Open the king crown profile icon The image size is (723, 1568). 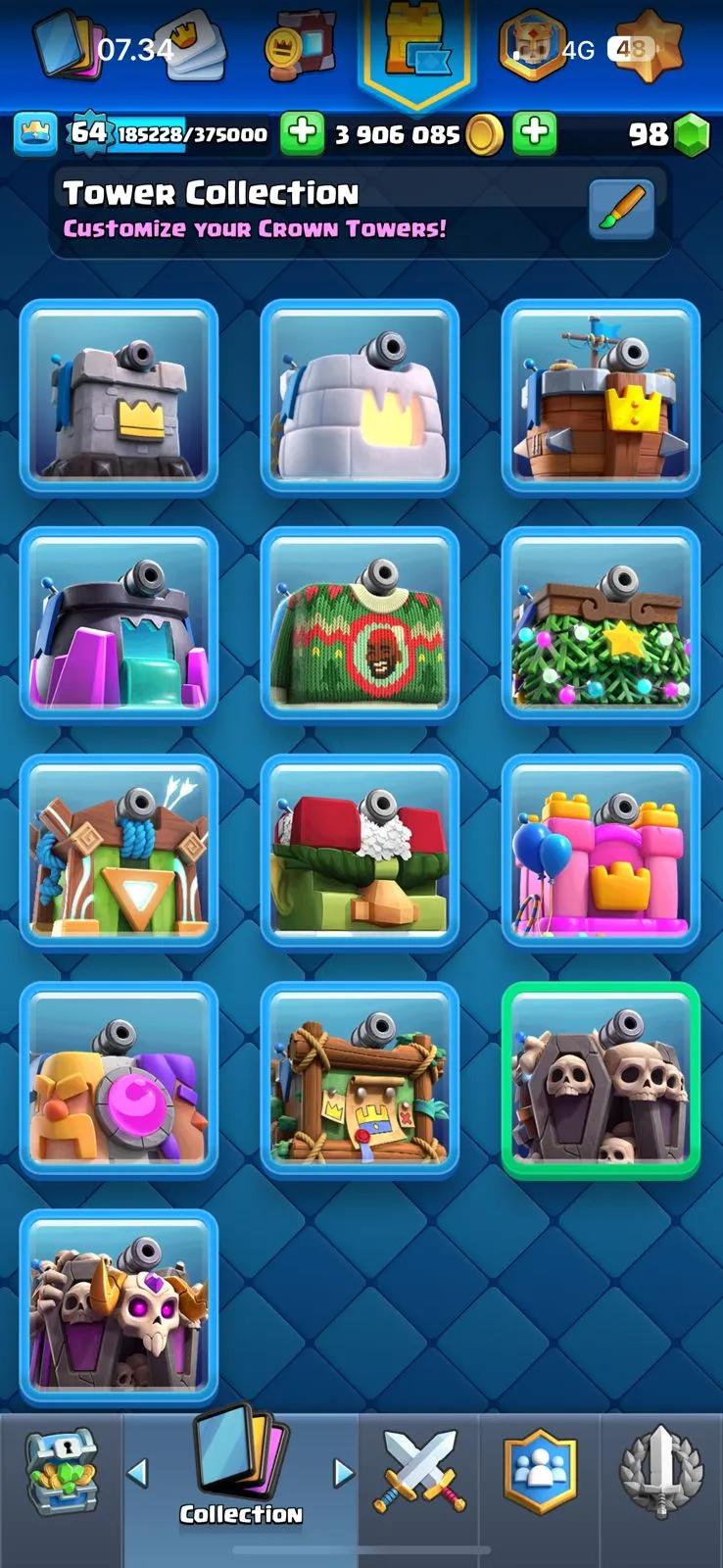(35, 134)
